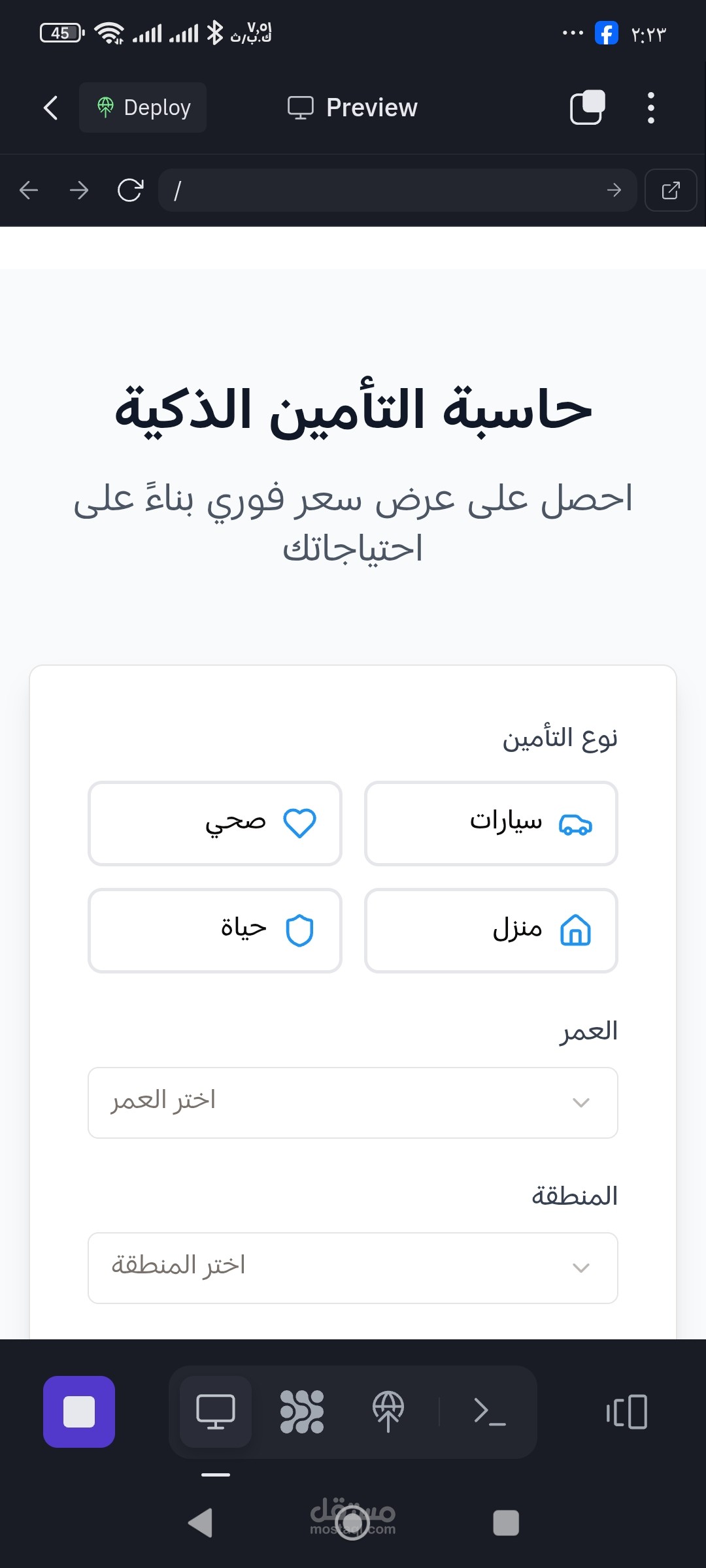Open the three-dot overflow menu
This screenshot has height=1568, width=706.
(650, 107)
